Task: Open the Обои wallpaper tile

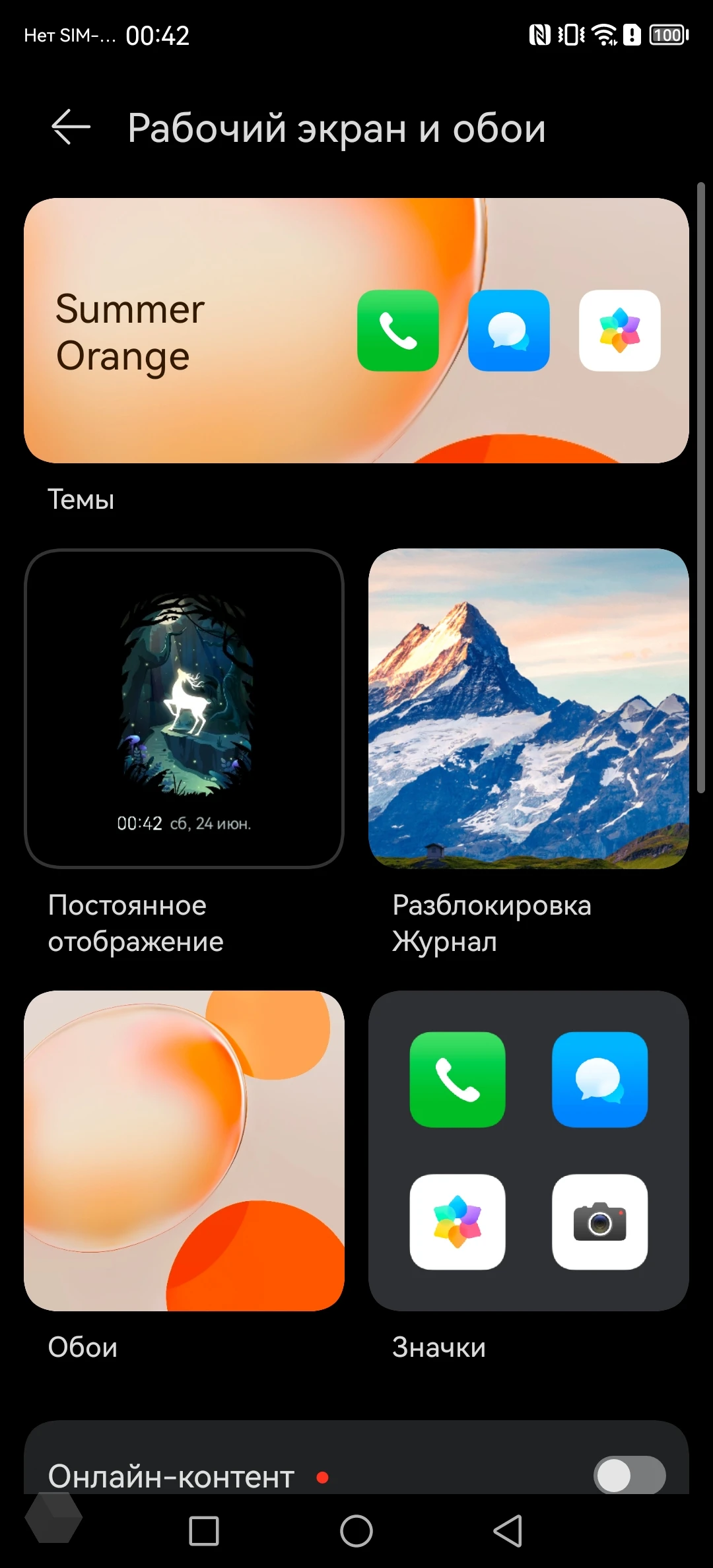Action: tap(184, 1150)
